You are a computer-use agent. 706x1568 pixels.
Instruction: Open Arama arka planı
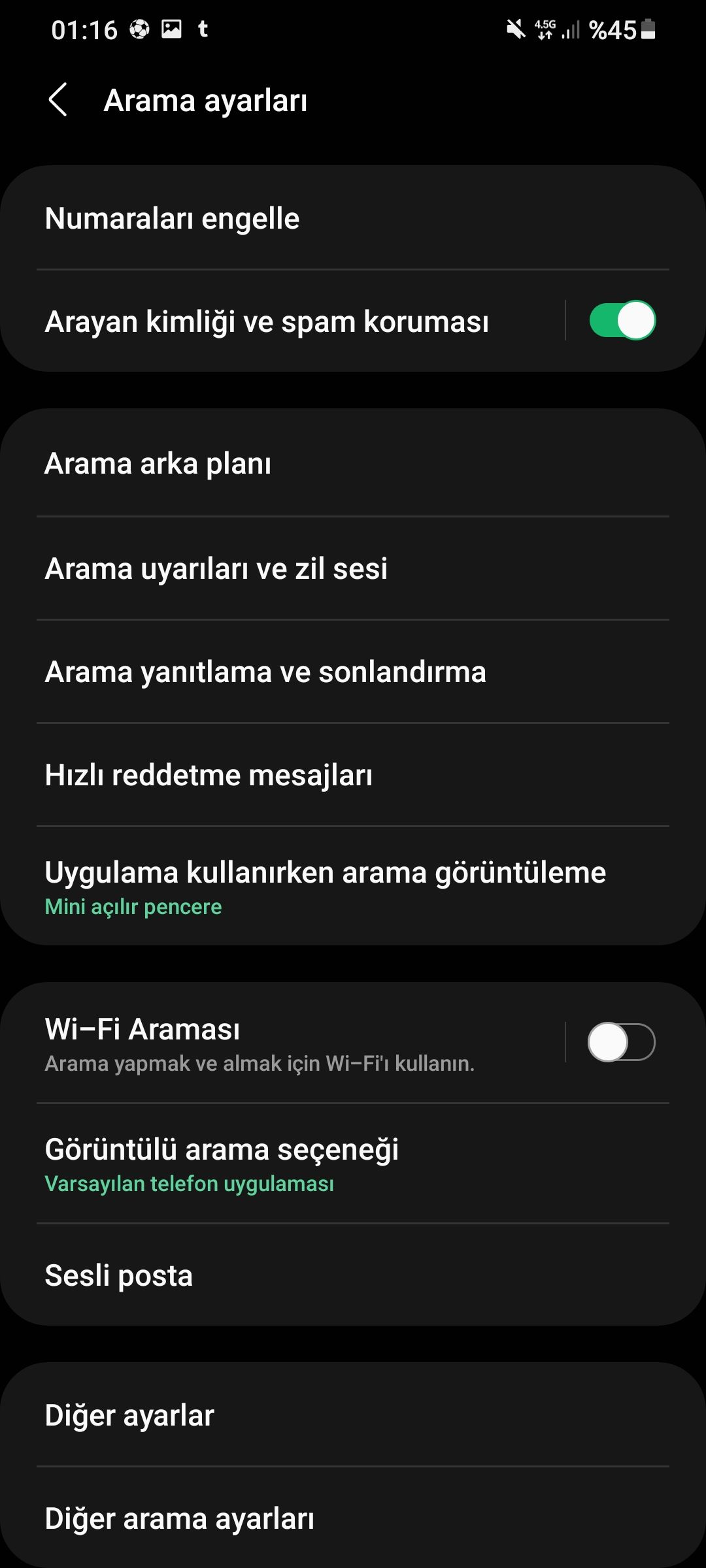point(353,464)
